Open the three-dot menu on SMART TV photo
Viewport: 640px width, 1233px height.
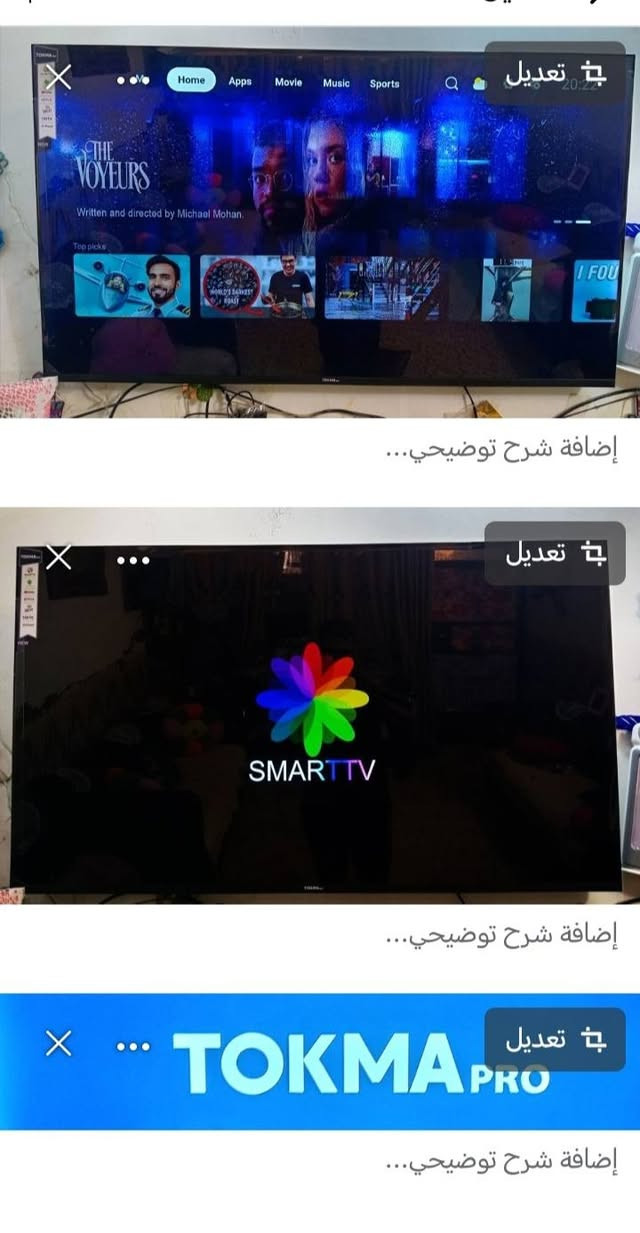click(x=133, y=560)
